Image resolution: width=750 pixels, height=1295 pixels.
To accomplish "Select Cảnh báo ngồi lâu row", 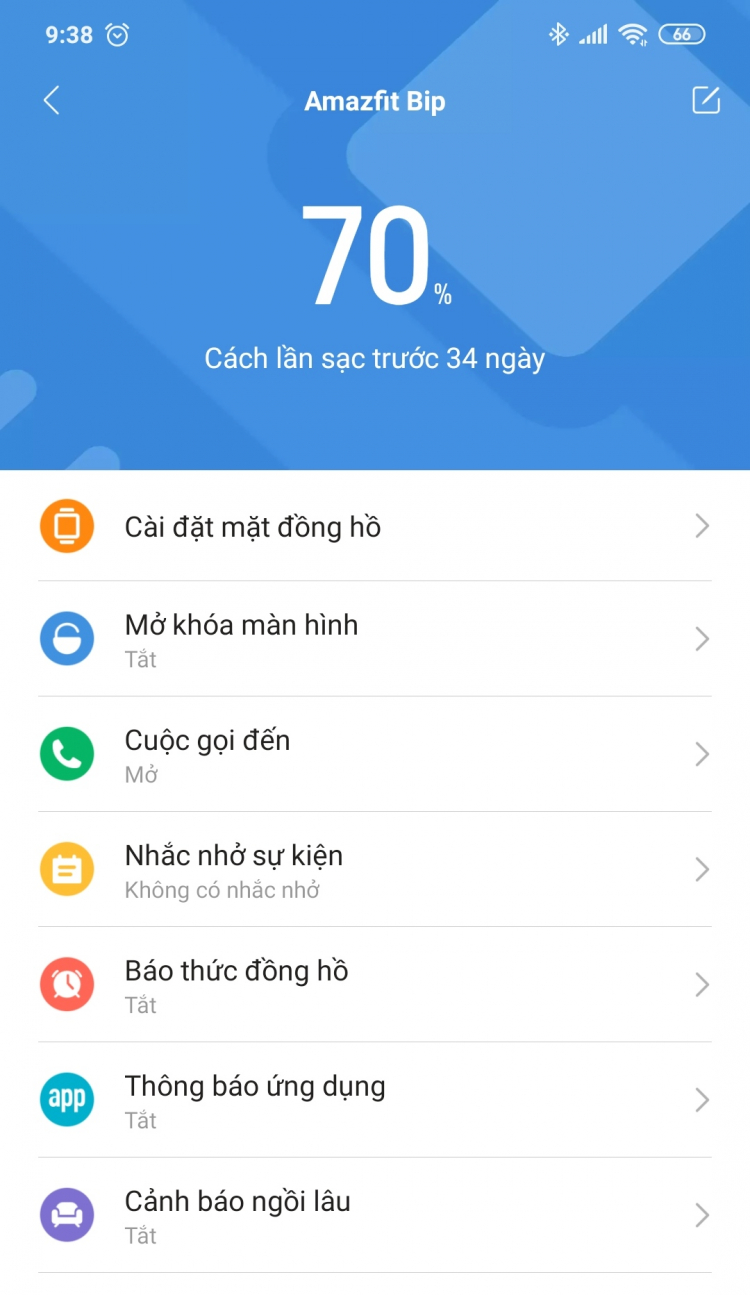I will pos(374,1215).
